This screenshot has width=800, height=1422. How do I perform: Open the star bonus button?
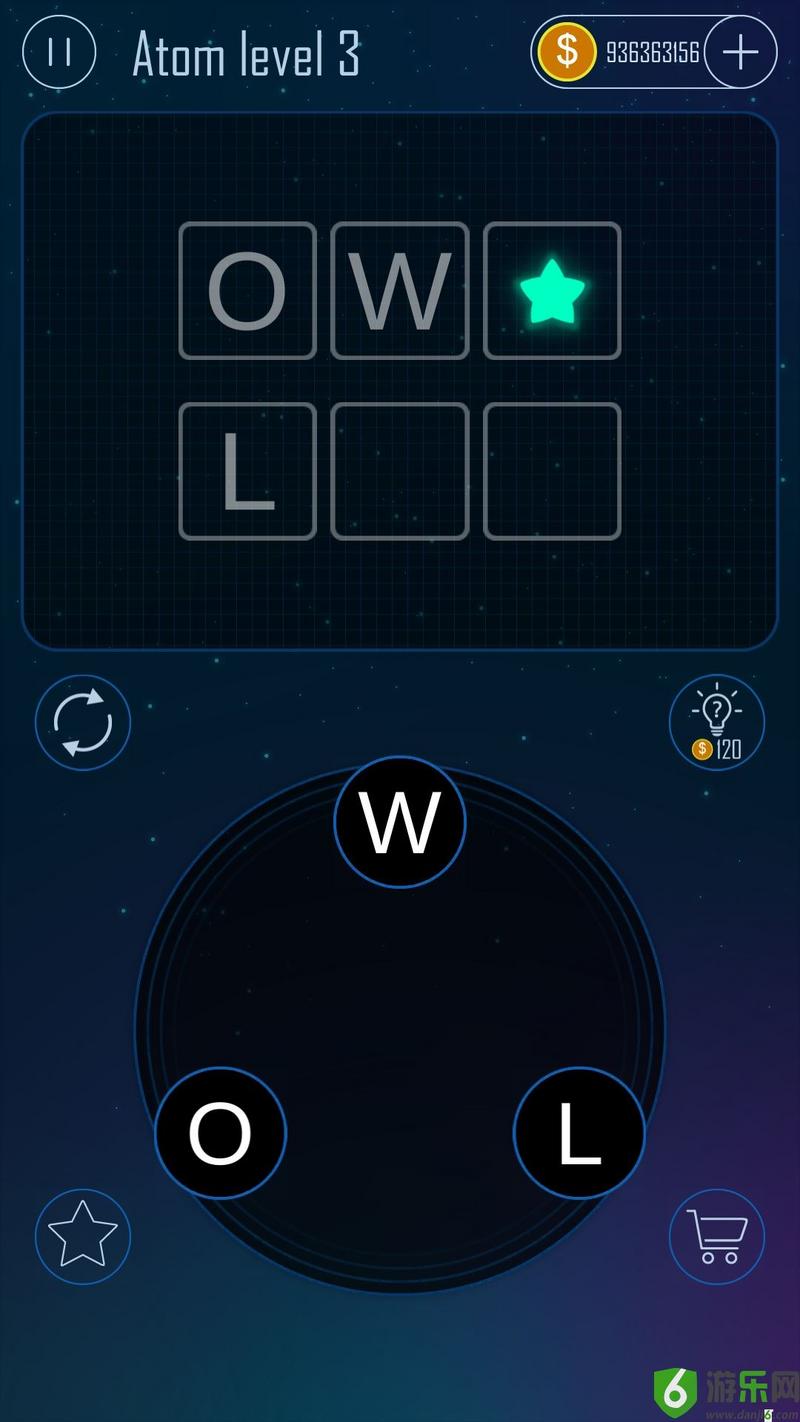83,1236
